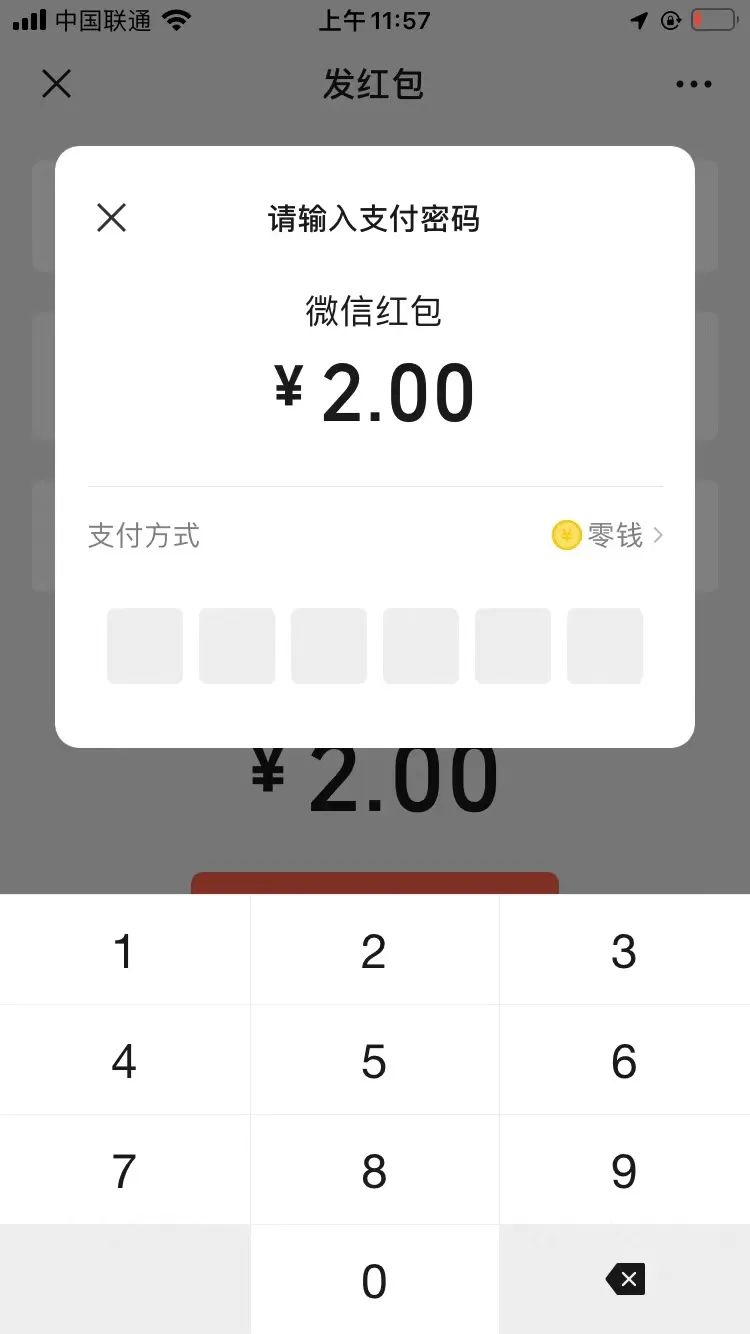The image size is (750, 1334).
Task: Enter digit 3 on the keypad
Action: [x=624, y=951]
